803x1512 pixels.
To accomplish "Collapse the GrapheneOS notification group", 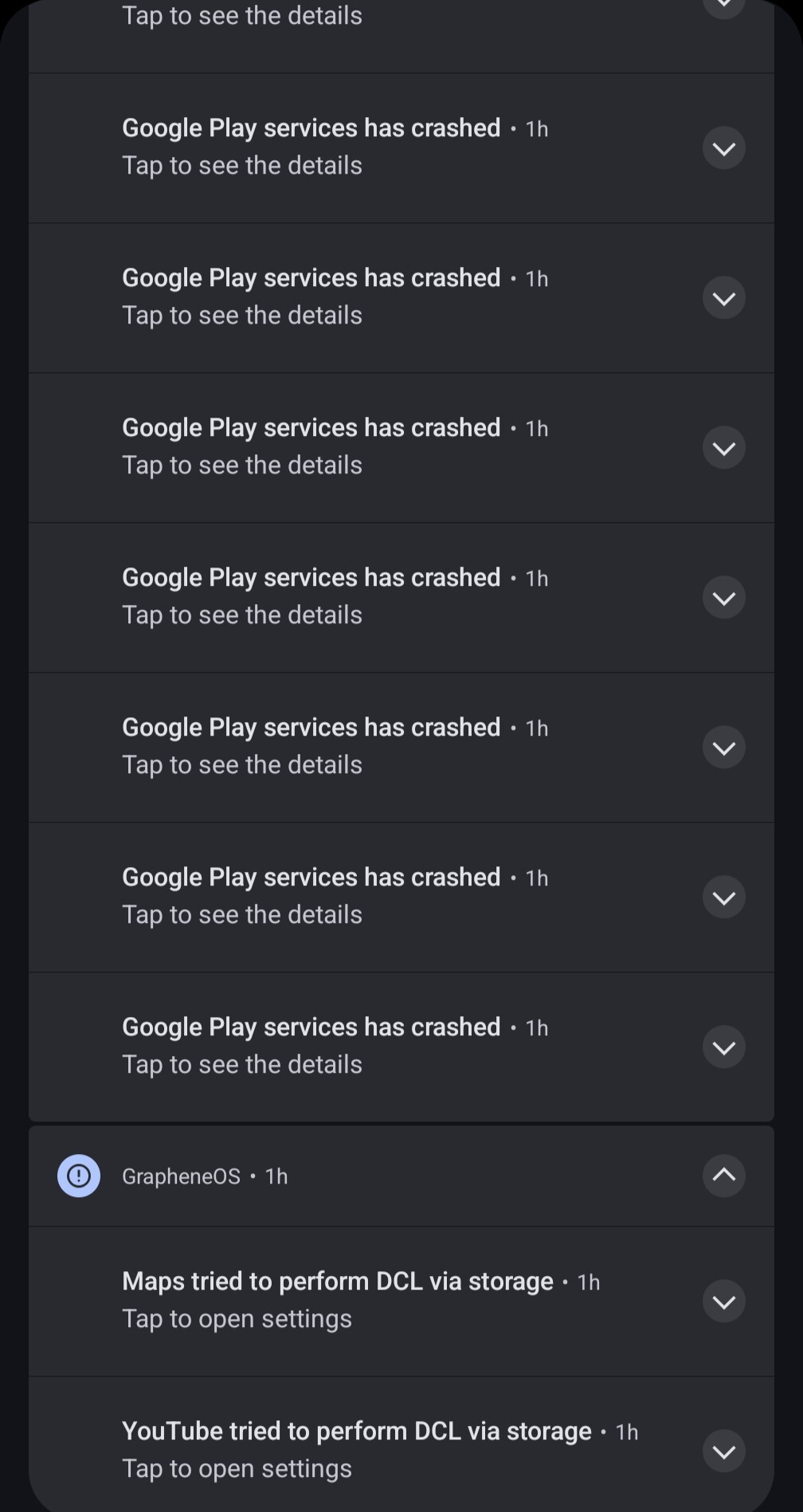I will pyautogui.click(x=723, y=1175).
